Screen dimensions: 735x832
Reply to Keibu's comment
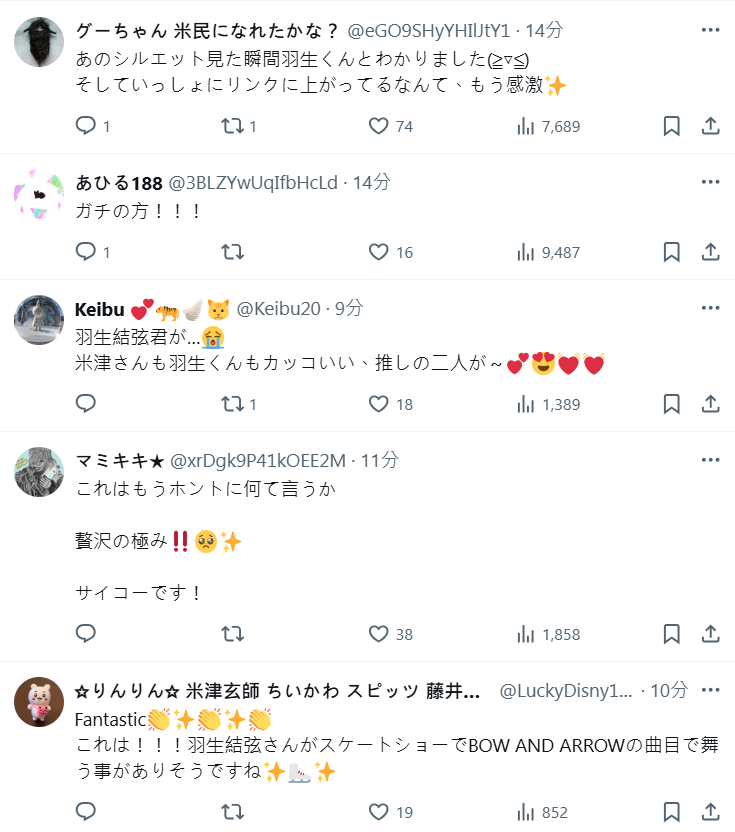tap(87, 404)
